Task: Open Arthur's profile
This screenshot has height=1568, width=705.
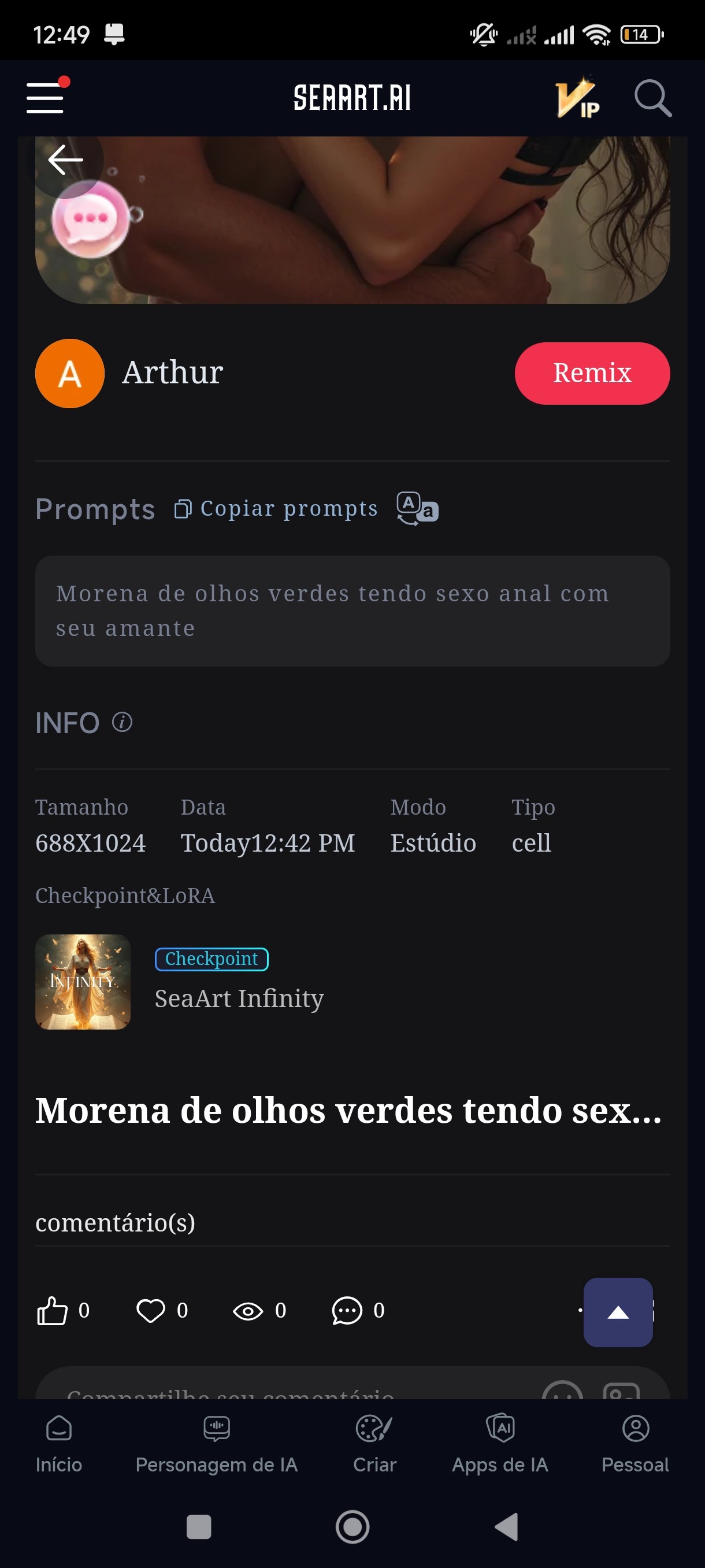Action: (69, 373)
